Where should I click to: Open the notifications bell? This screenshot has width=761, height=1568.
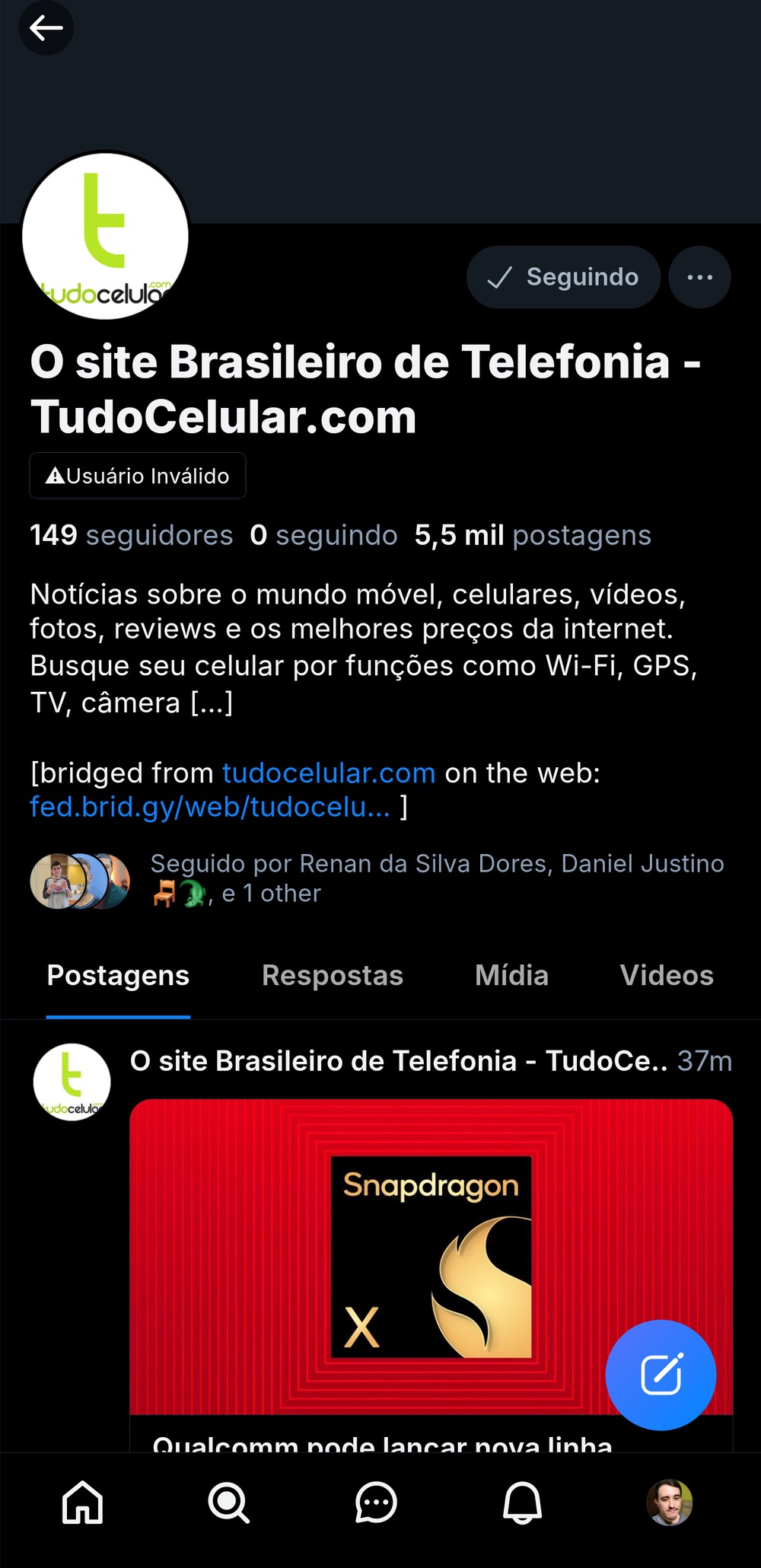tap(522, 1503)
